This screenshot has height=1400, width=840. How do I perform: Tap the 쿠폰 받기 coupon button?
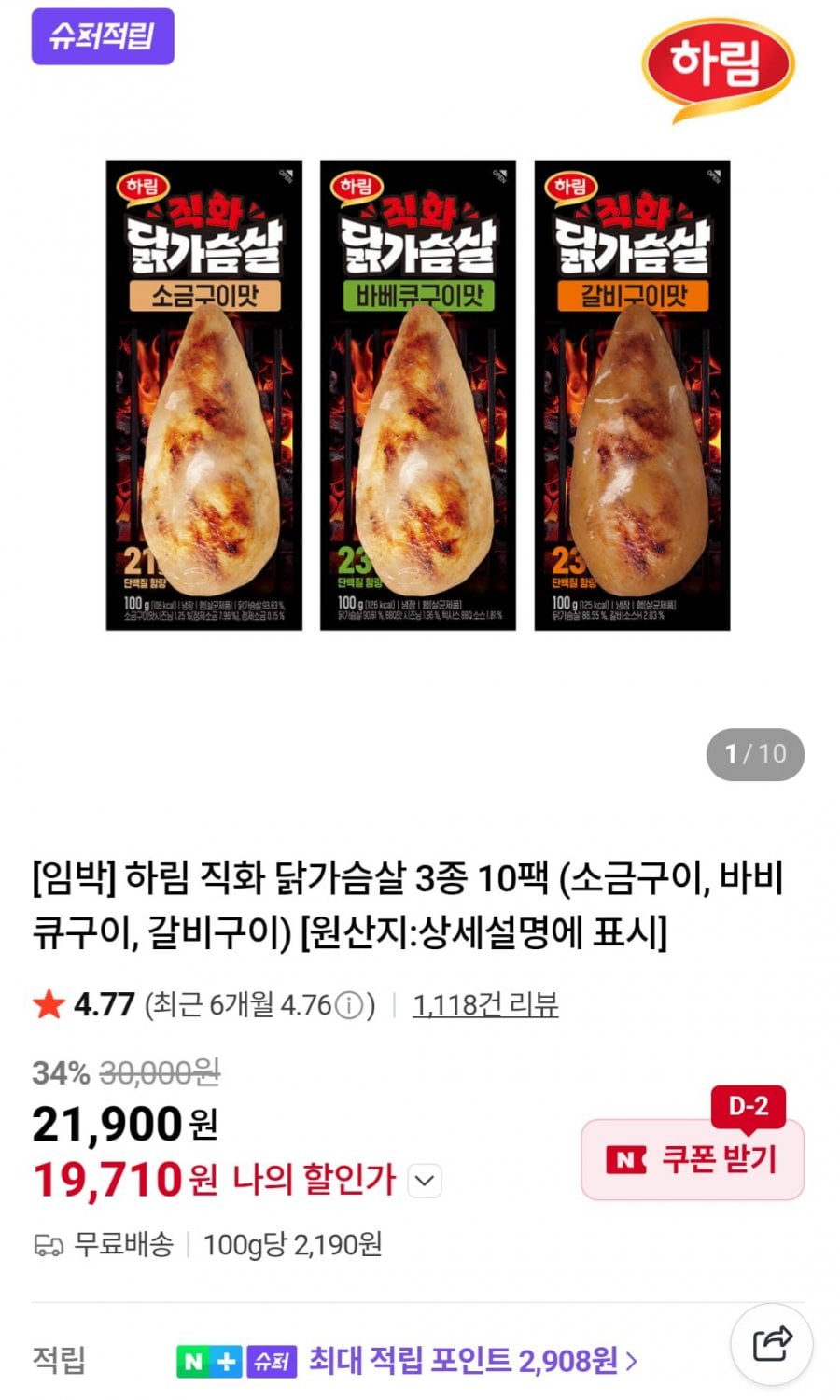tap(692, 1159)
